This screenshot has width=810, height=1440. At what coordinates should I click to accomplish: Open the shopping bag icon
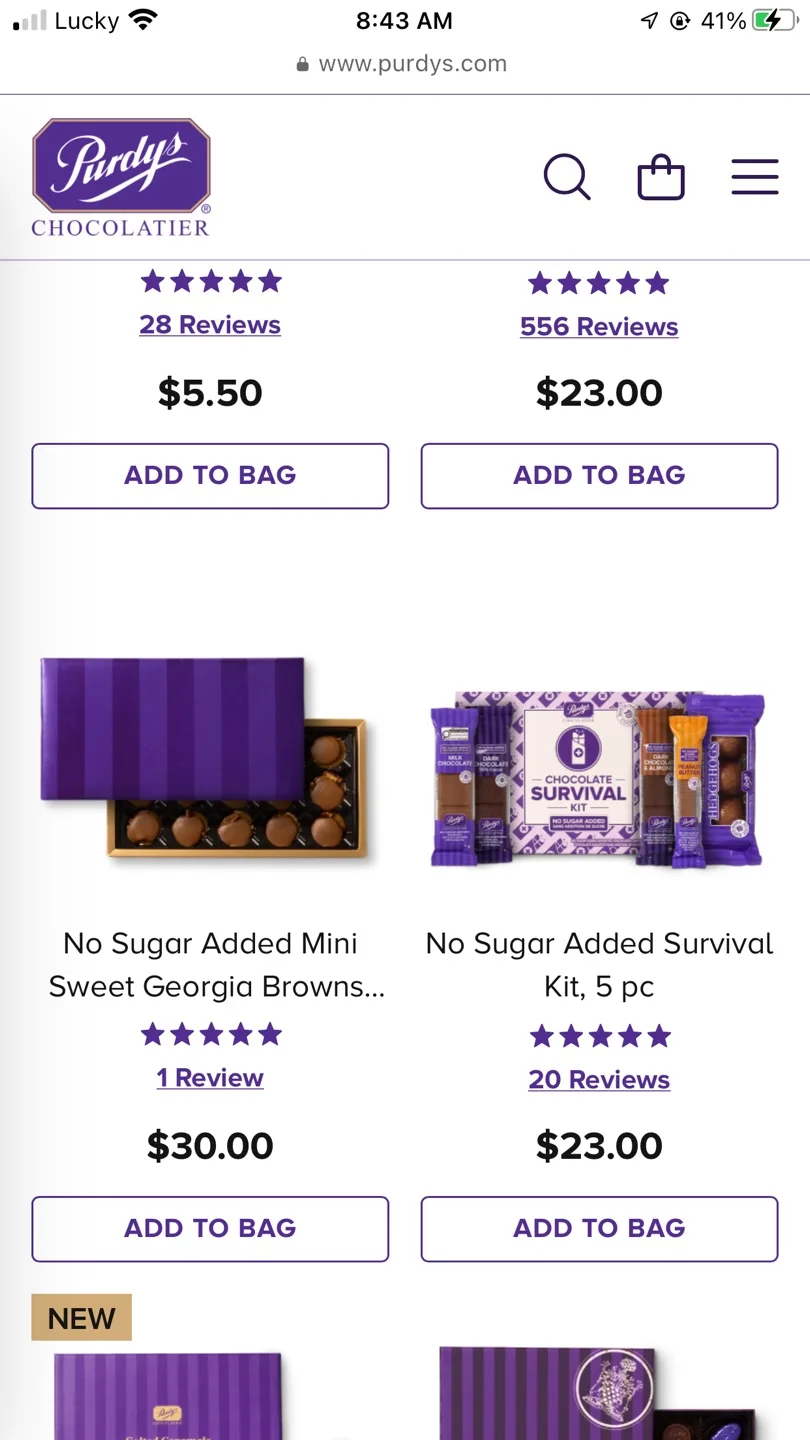(x=660, y=177)
